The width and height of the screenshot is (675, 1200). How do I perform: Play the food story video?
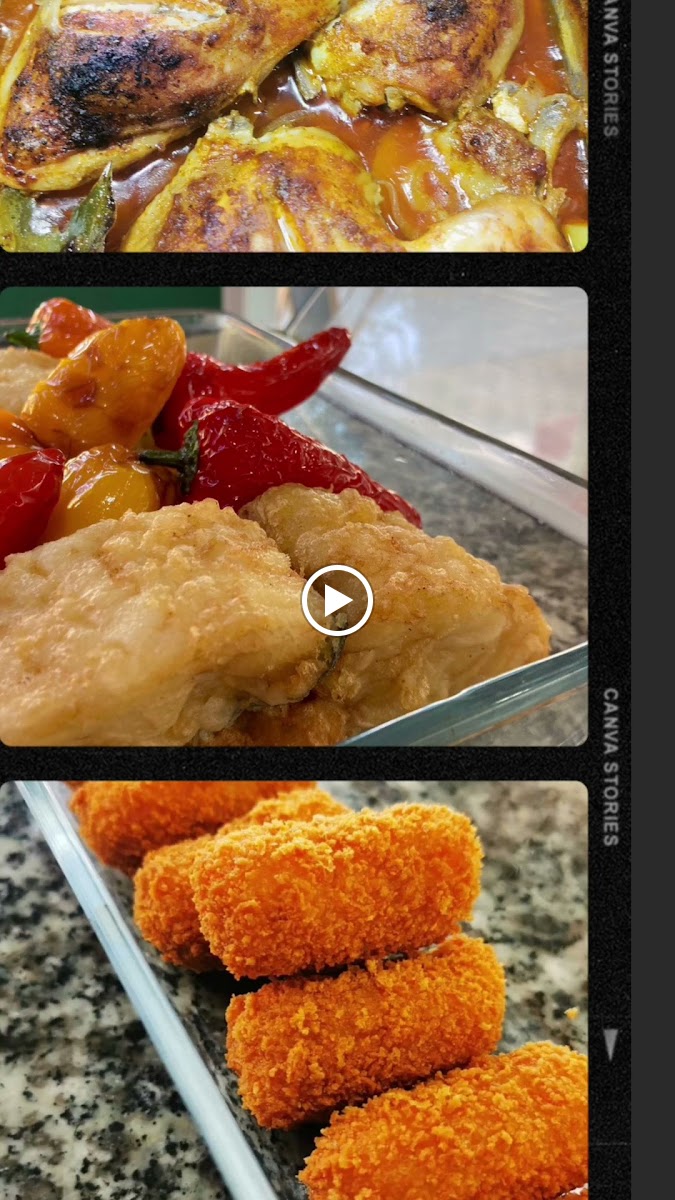click(337, 601)
